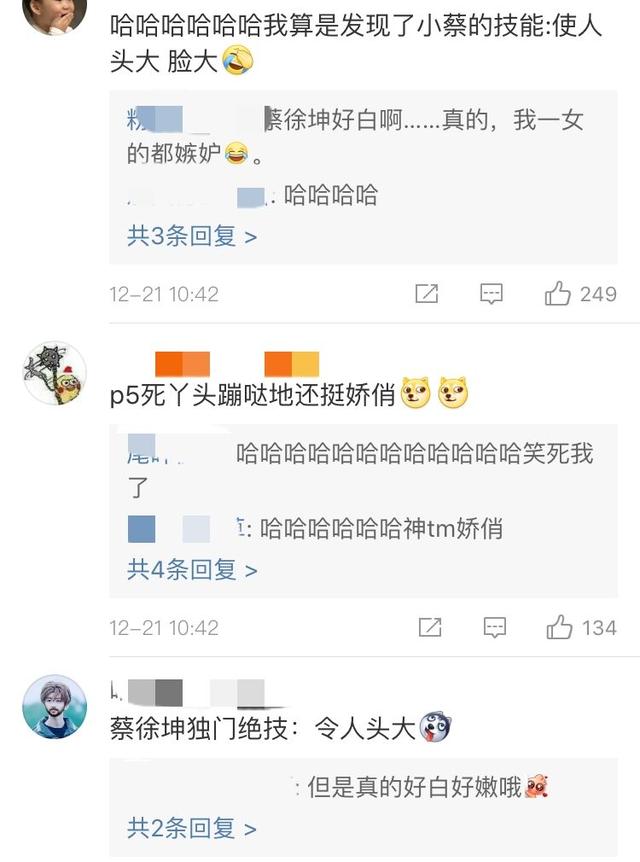Open avatar of 蔡徐坤独门绝技 commenter
Viewport: 640px width, 862px height.
[53, 707]
